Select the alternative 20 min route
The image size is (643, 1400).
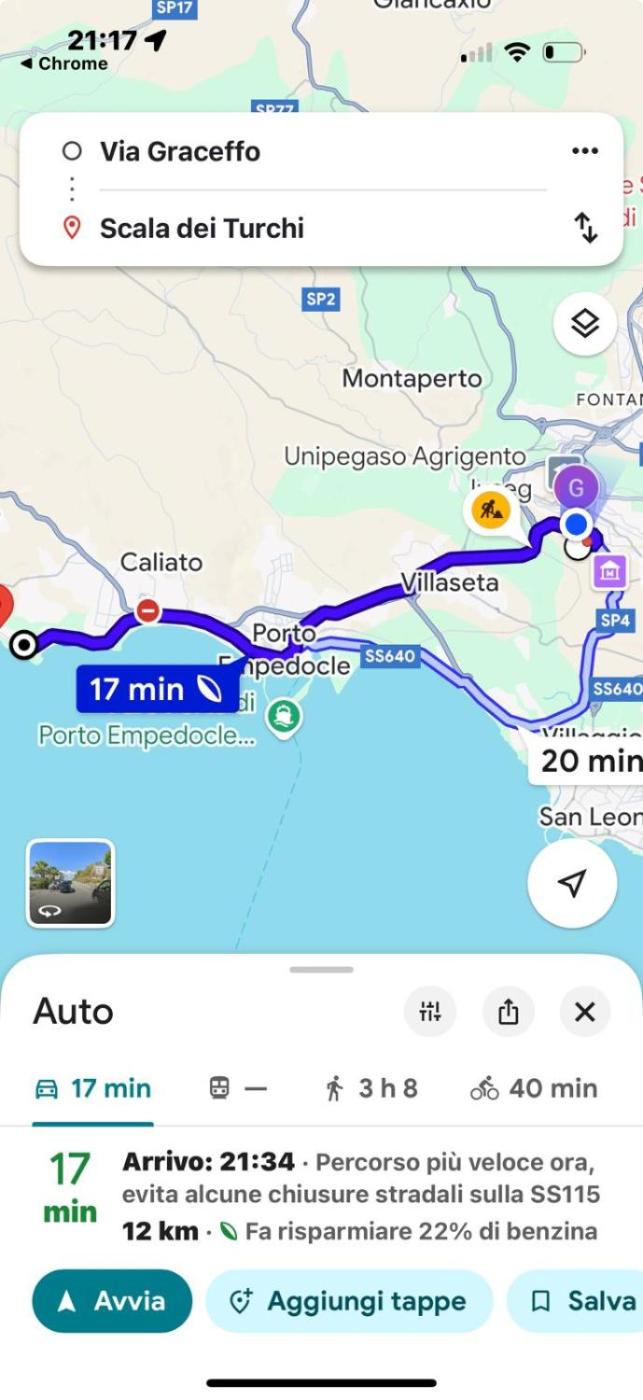coord(589,762)
